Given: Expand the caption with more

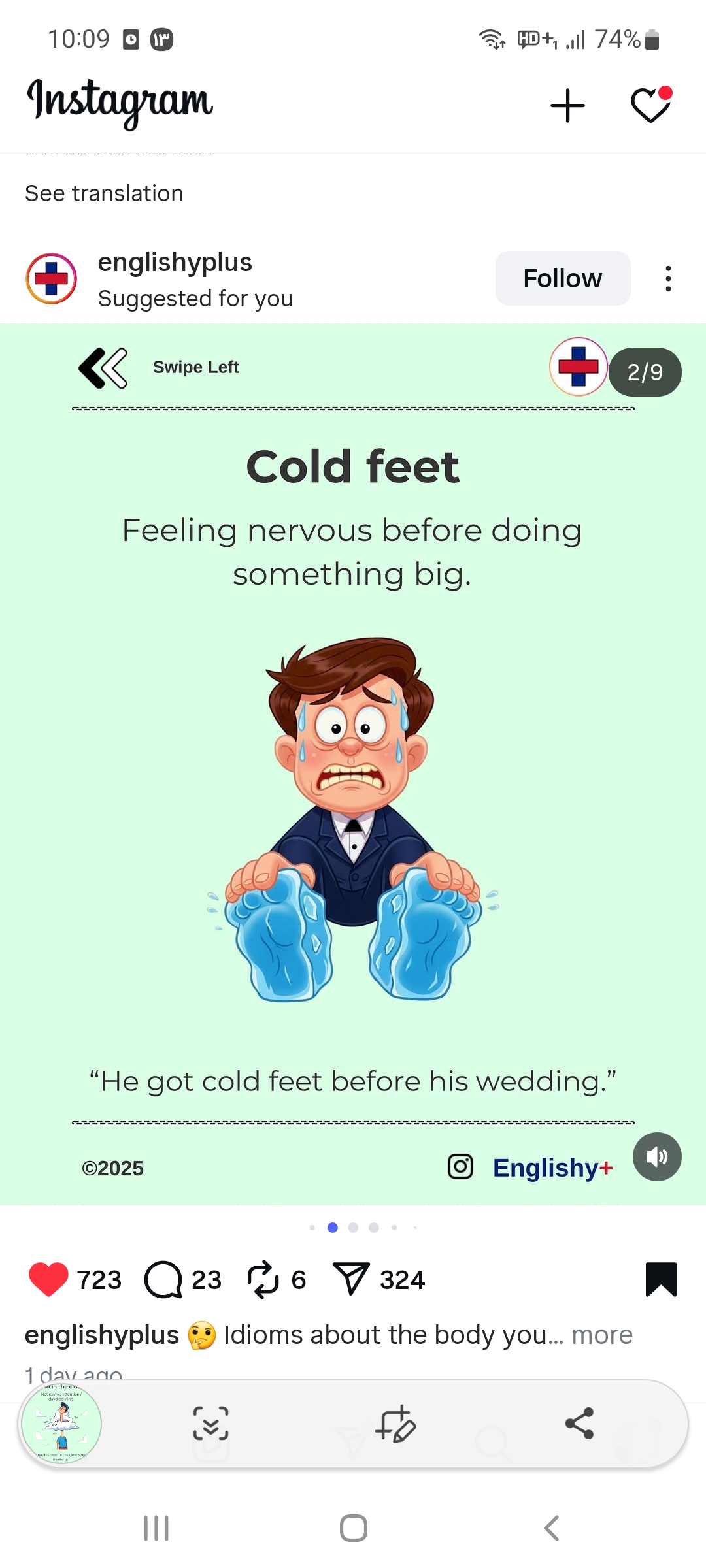Looking at the screenshot, I should [x=602, y=1335].
